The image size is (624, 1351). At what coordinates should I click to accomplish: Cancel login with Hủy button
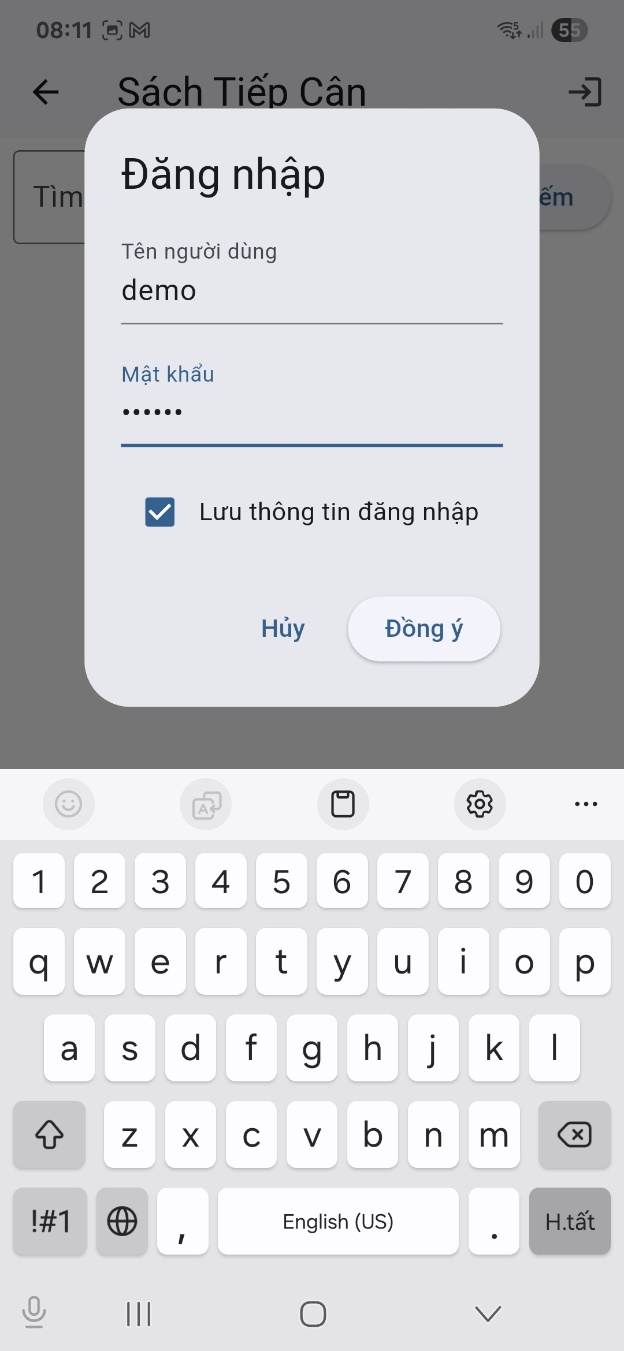(x=283, y=629)
